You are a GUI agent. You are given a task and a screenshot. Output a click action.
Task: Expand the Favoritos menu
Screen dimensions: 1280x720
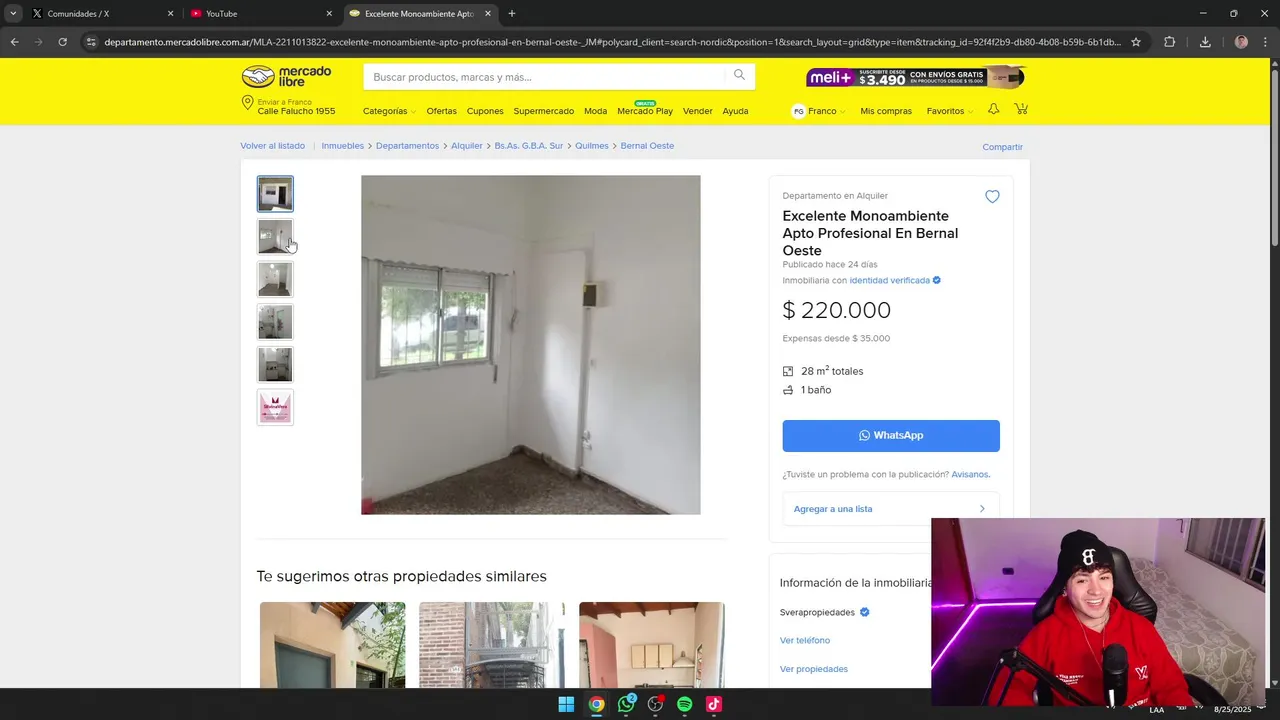pyautogui.click(x=949, y=111)
